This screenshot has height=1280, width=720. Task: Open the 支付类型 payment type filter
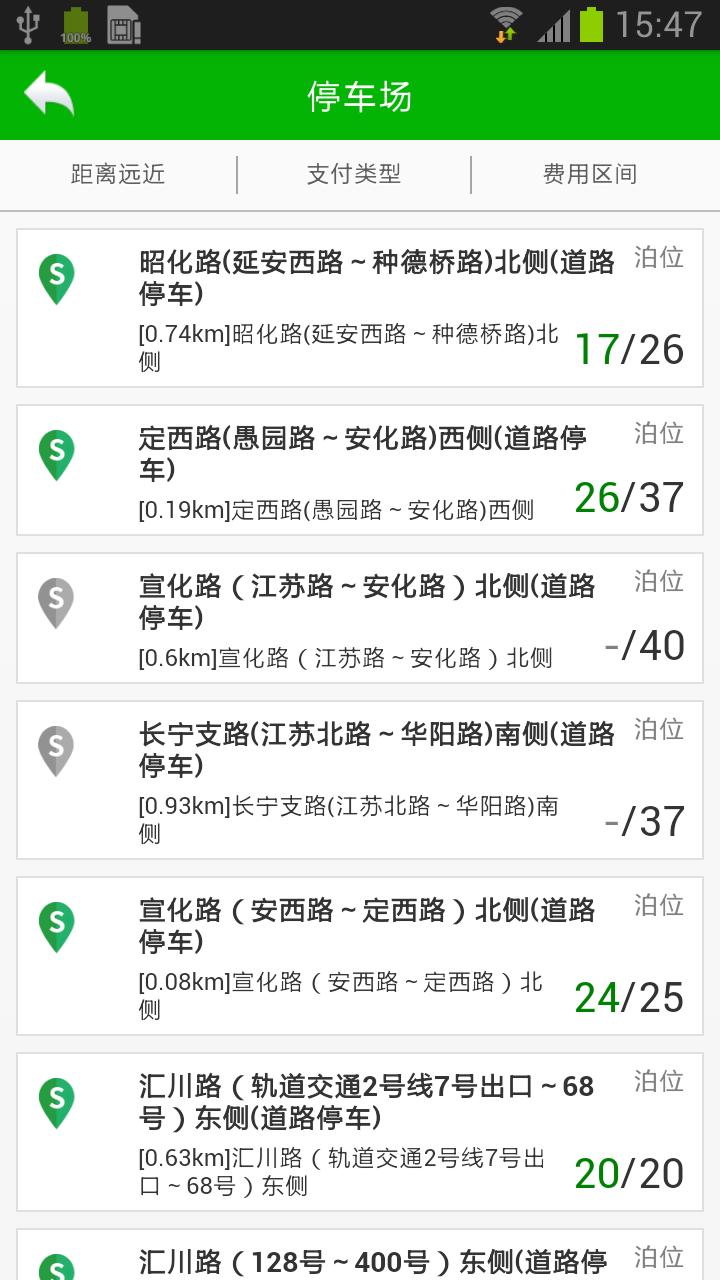(354, 175)
